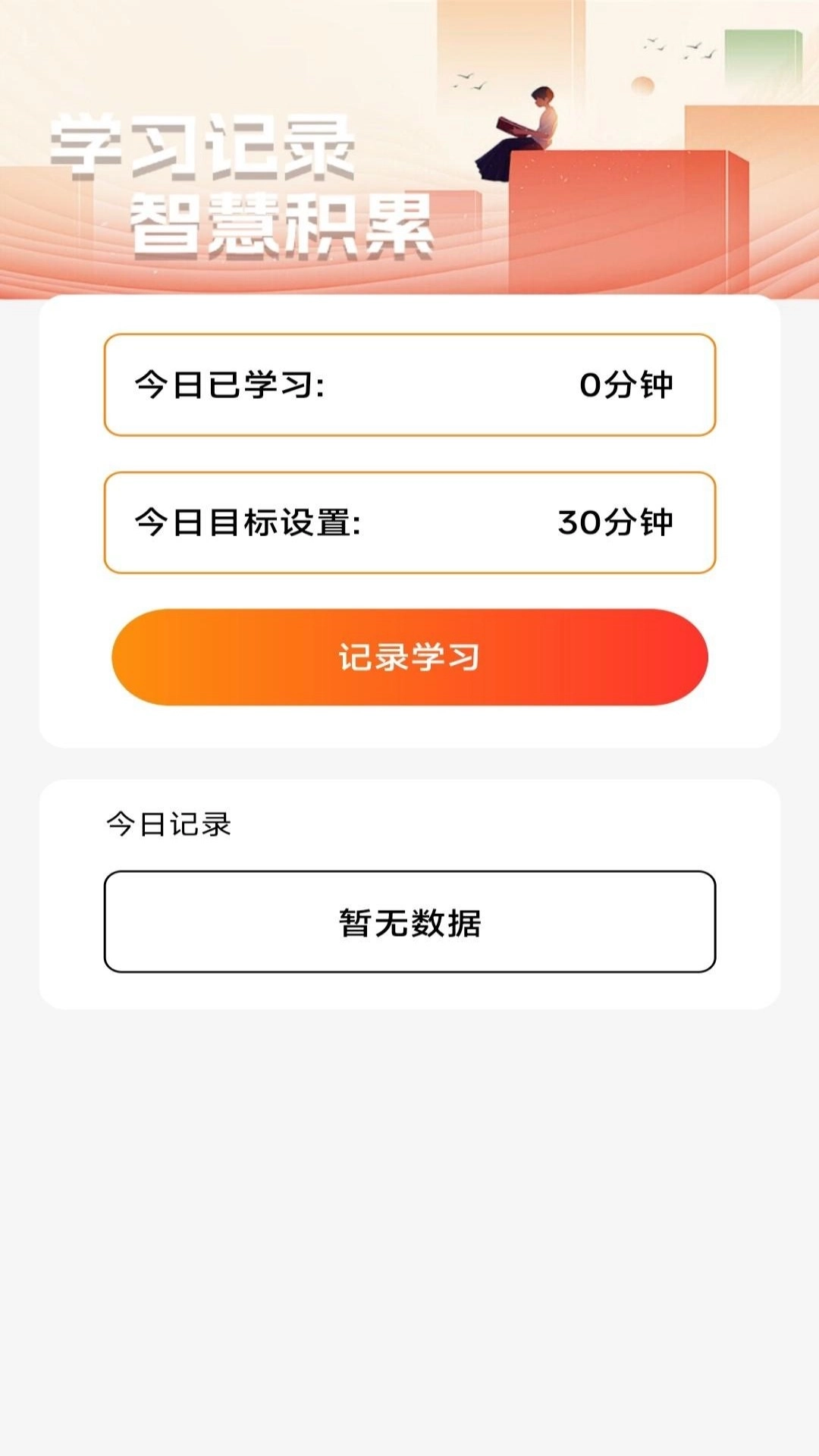Select the 今日已学习 display field
Viewport: 819px width, 1456px height.
coord(409,385)
